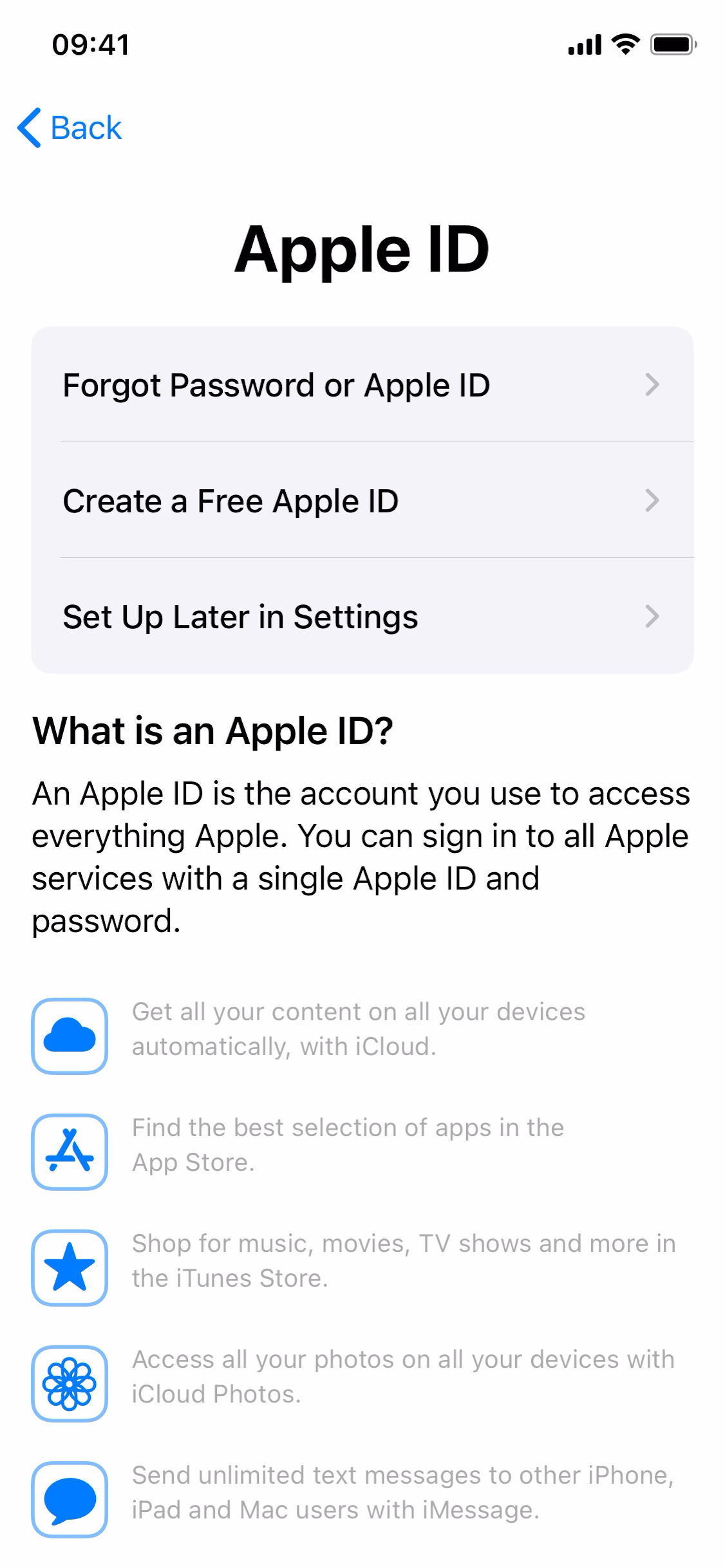Viewport: 725px width, 1568px height.
Task: Expand the Forgot Password or Apple ID row
Action: point(653,385)
